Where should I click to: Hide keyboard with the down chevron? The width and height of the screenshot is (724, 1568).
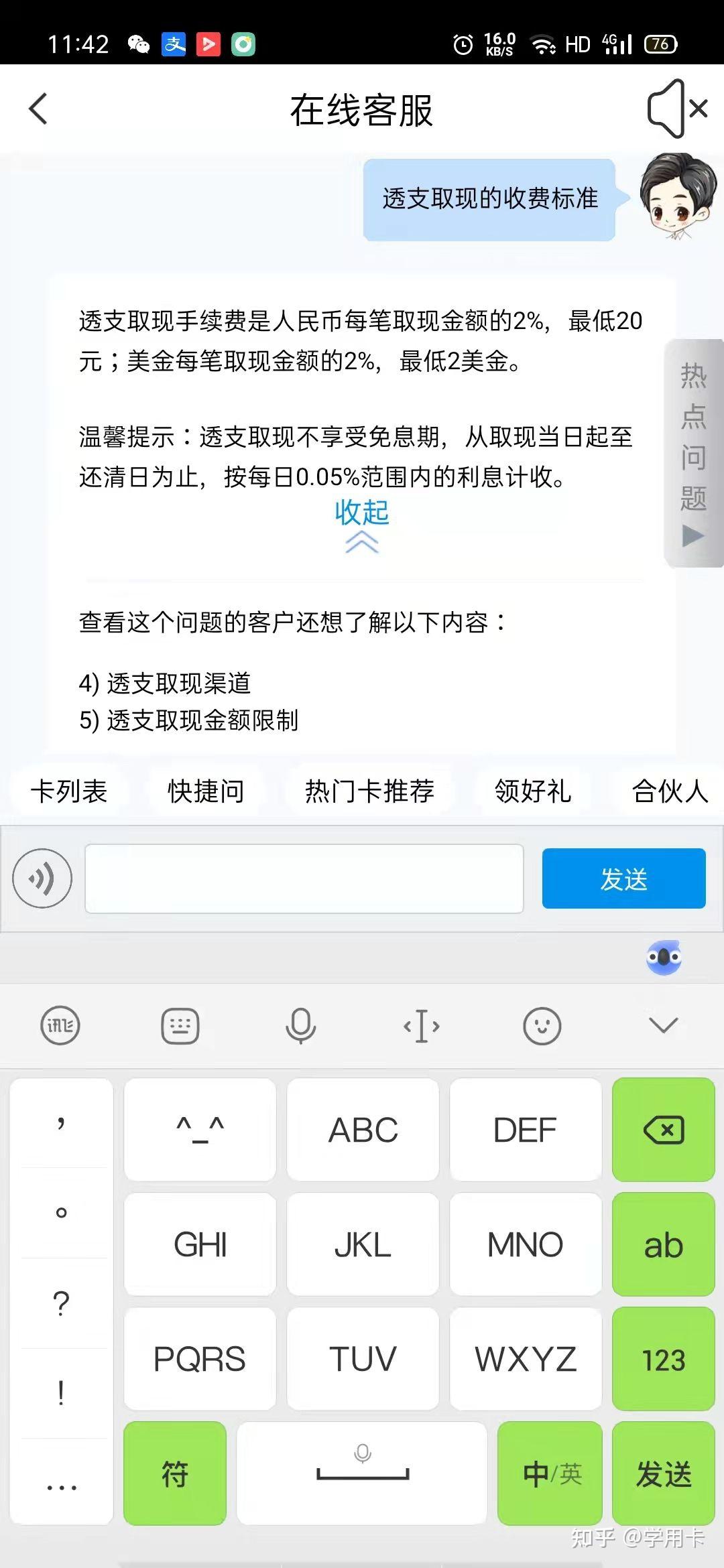click(x=663, y=1025)
